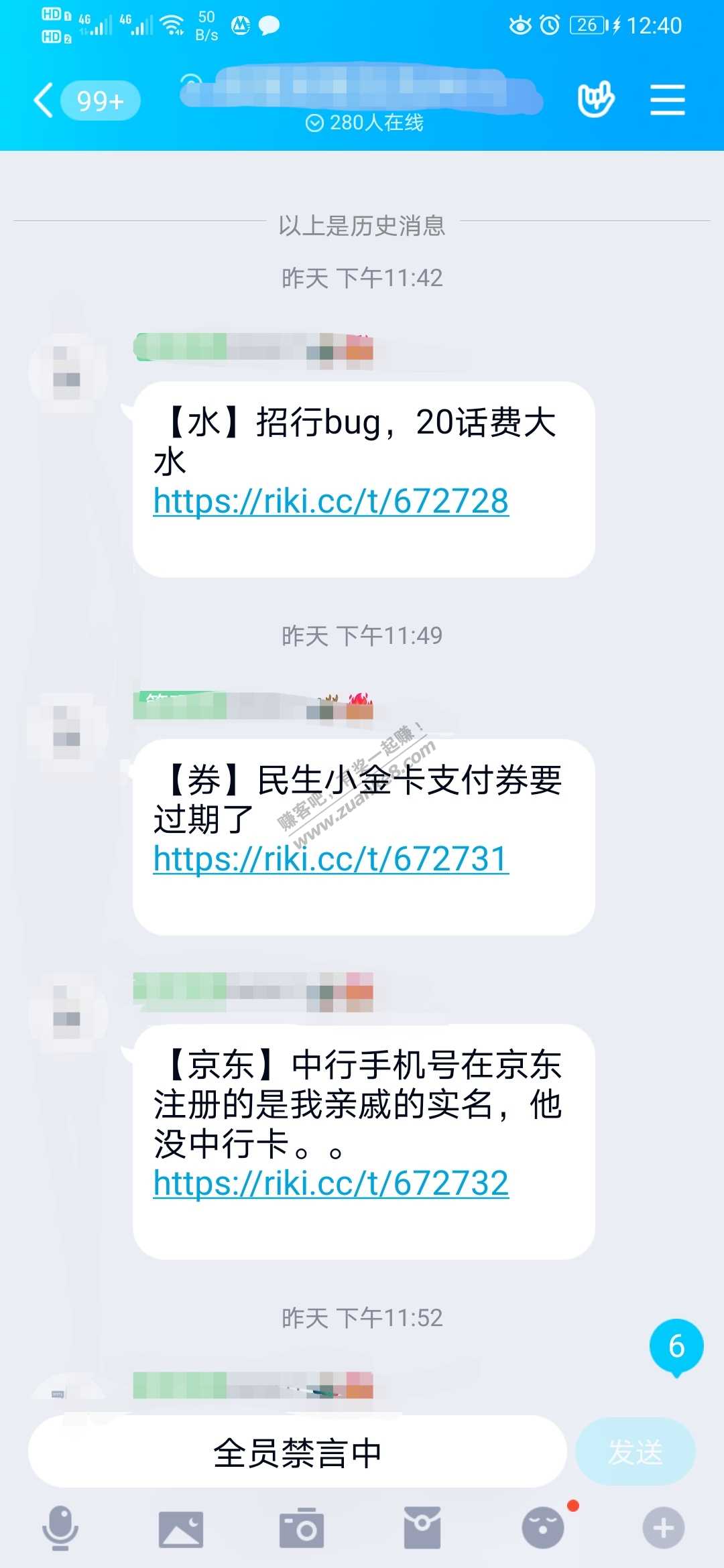Open the emoji panel

[543, 1528]
